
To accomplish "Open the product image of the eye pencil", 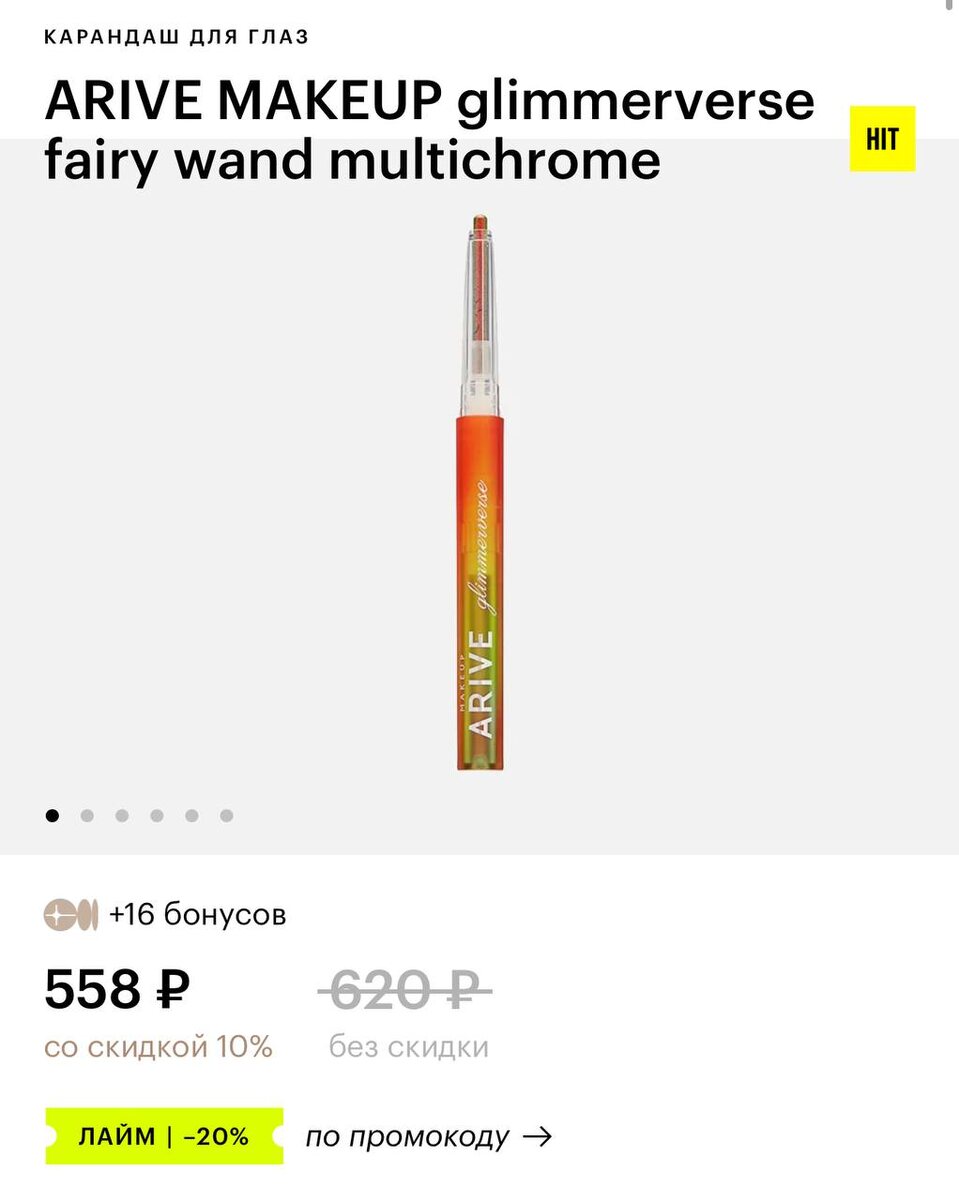I will tap(479, 490).
